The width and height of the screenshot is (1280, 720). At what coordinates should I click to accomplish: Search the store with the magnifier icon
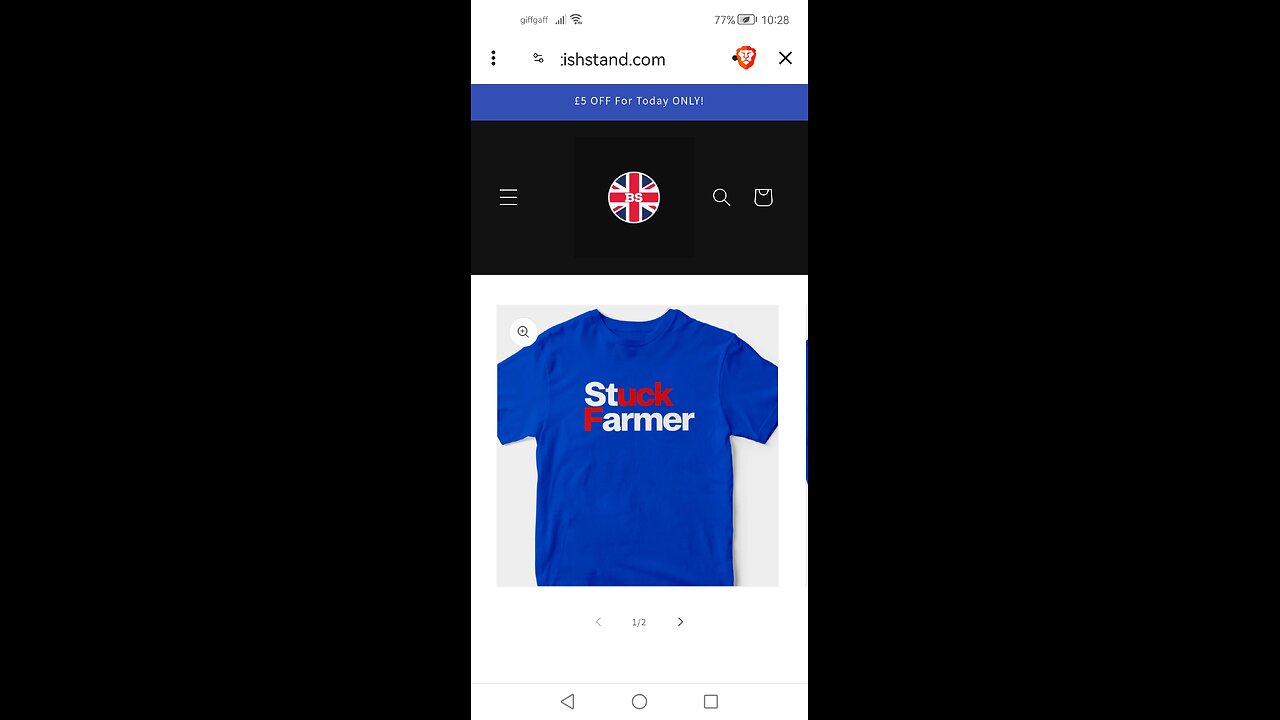click(721, 197)
